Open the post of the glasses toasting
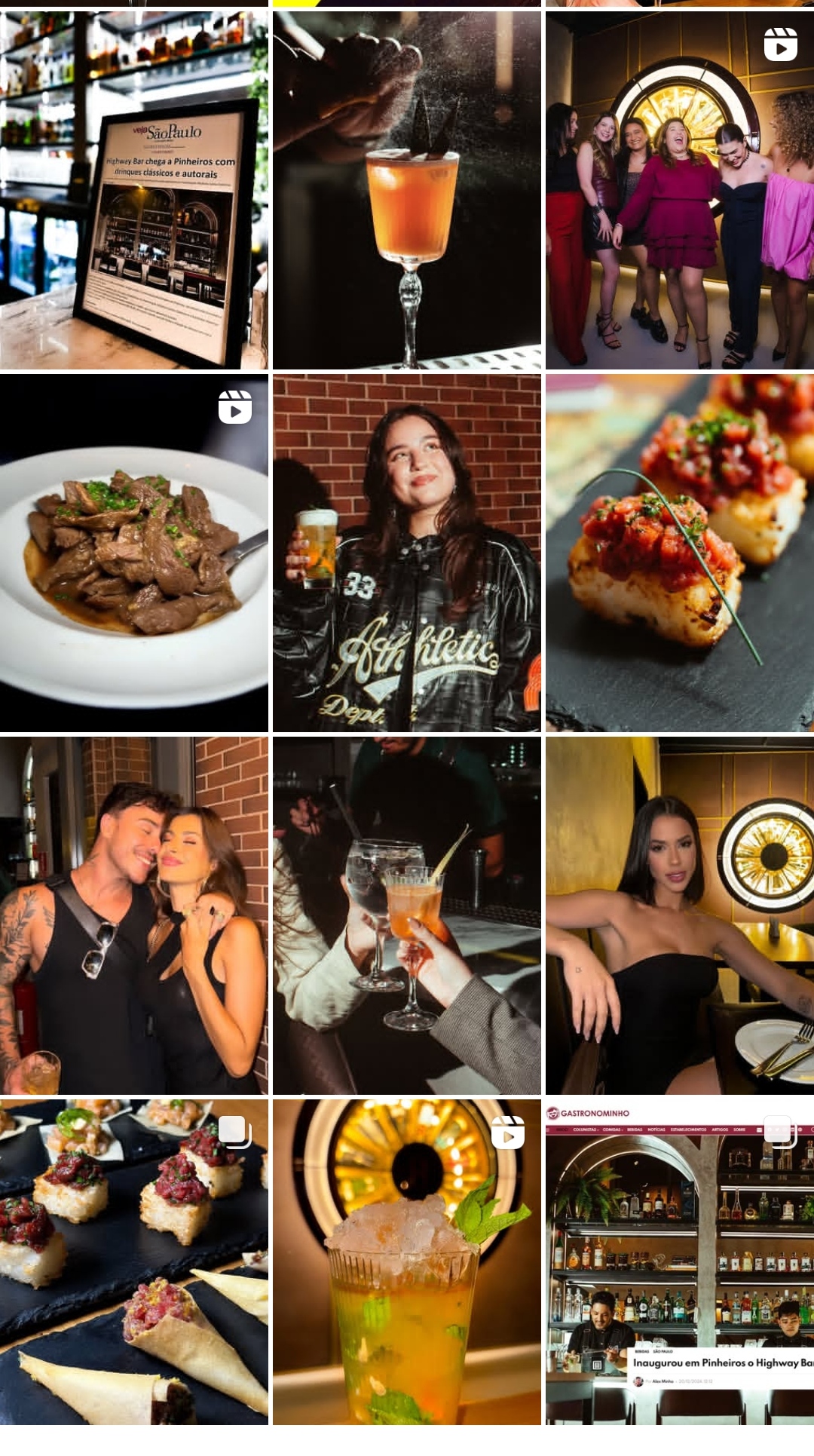This screenshot has width=814, height=1456. tap(407, 915)
